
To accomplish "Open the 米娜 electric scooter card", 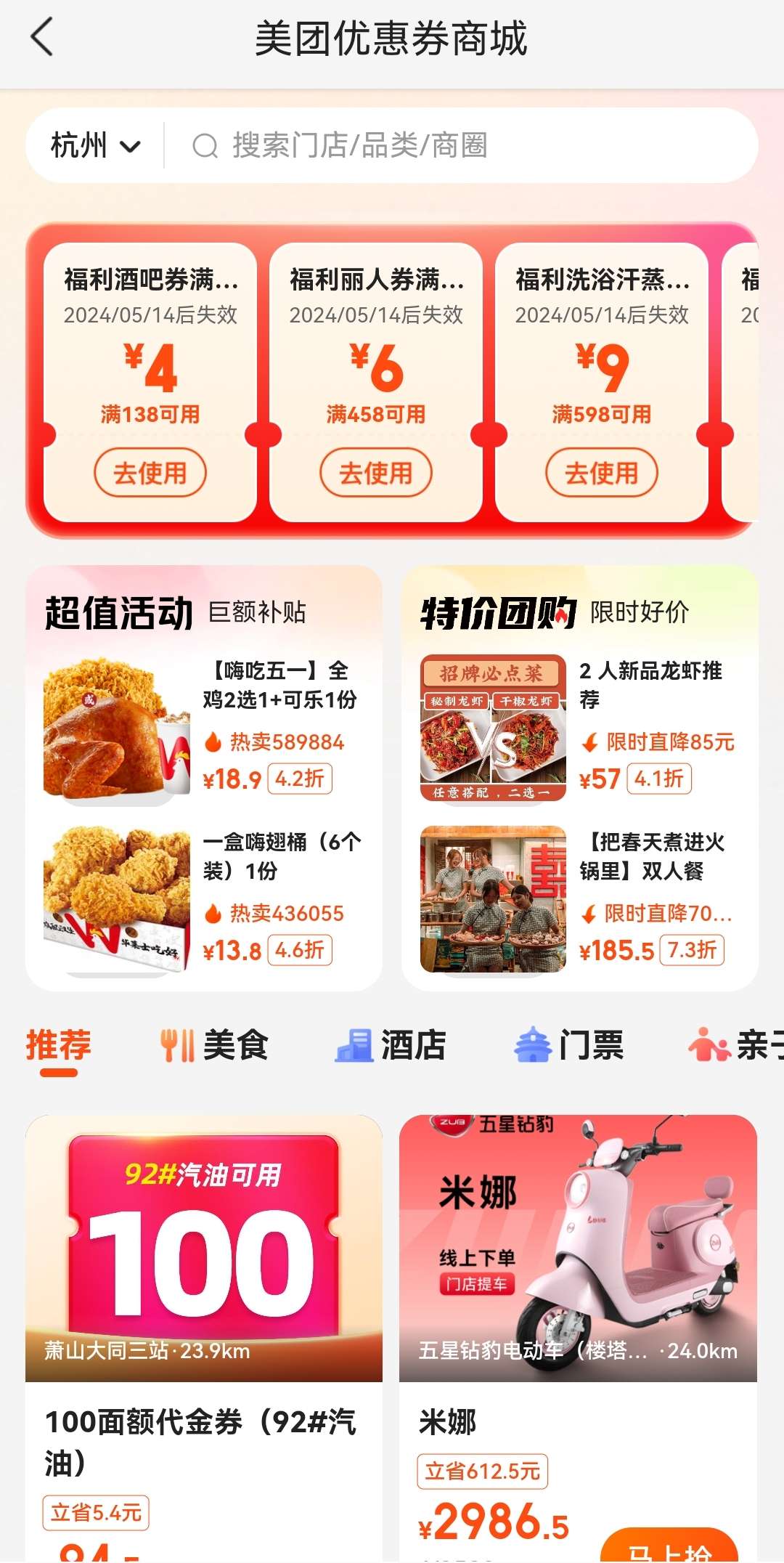I will tap(578, 1307).
